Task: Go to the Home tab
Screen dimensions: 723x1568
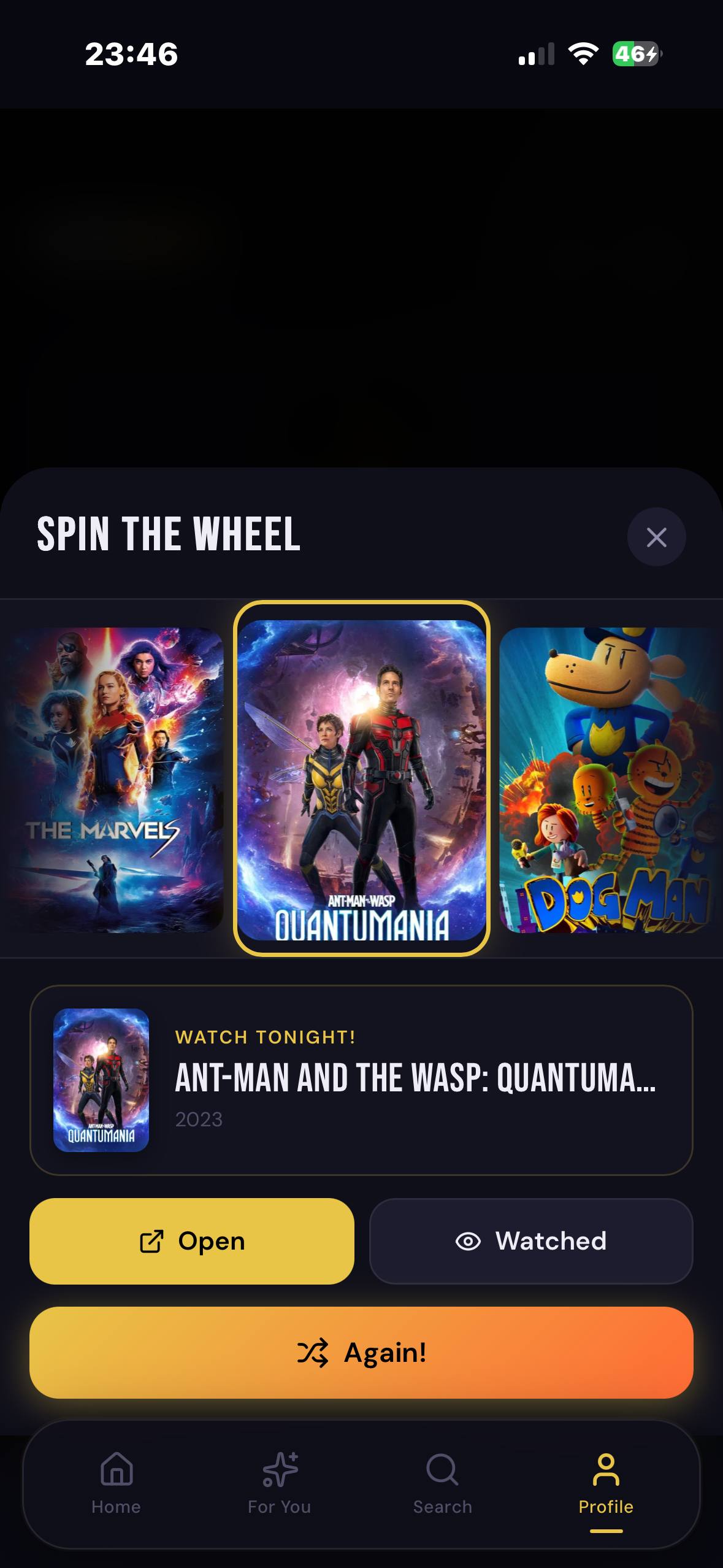Action: (x=116, y=1482)
